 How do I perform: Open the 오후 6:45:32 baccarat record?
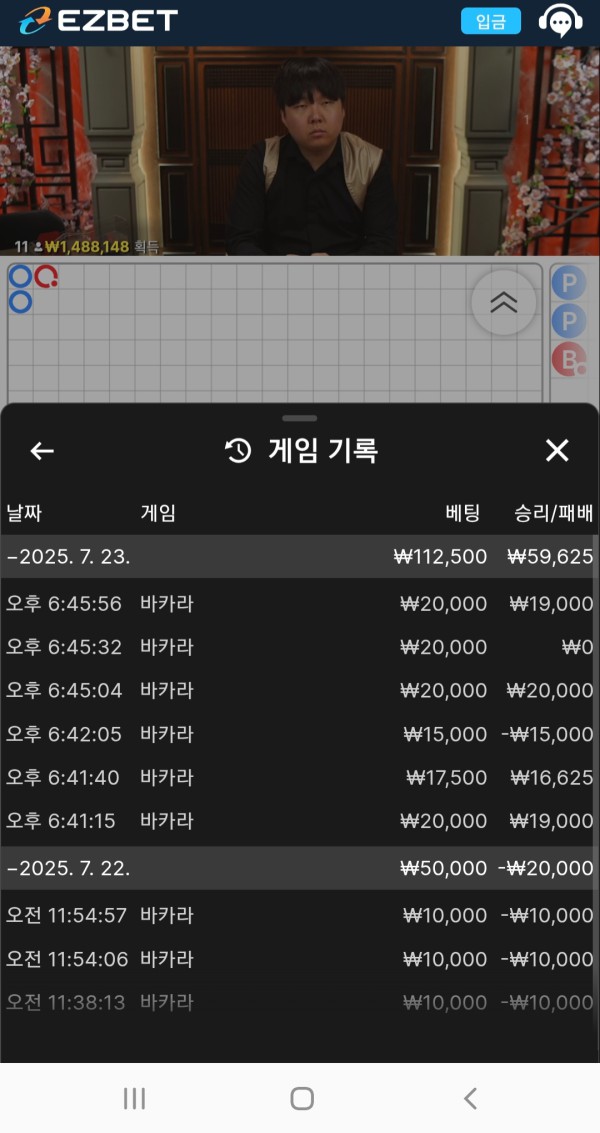(x=299, y=647)
